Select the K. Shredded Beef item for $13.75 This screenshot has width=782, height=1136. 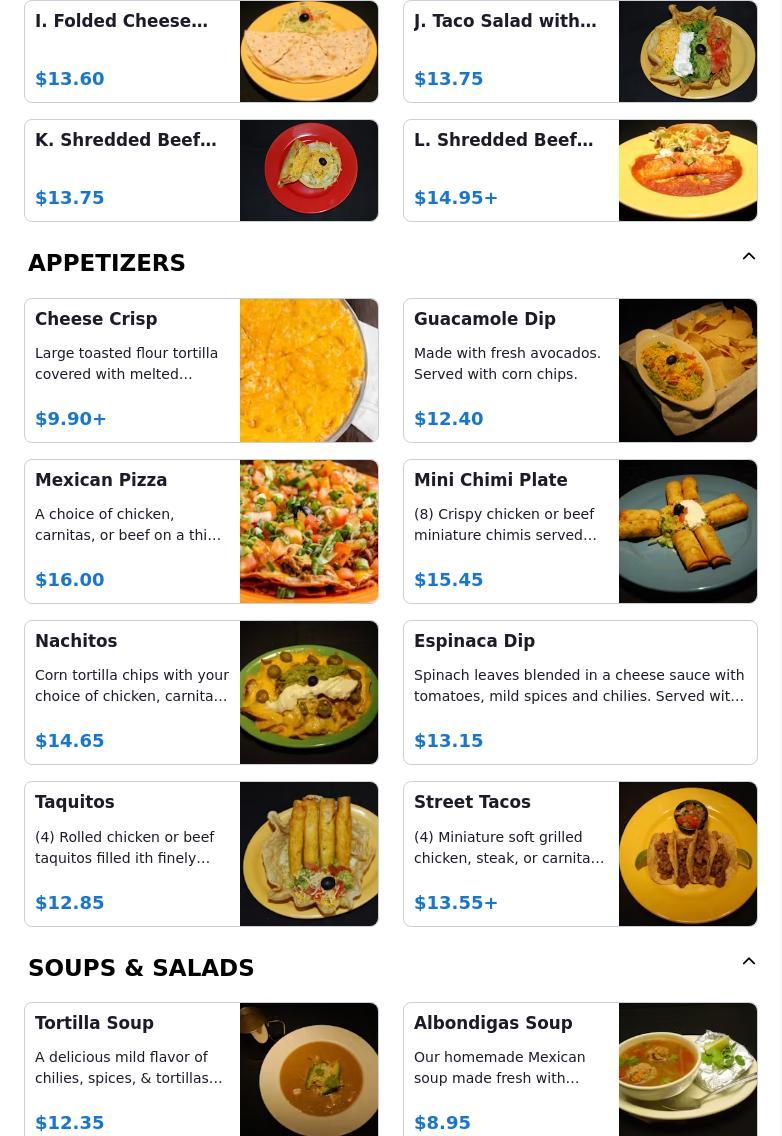click(x=201, y=170)
